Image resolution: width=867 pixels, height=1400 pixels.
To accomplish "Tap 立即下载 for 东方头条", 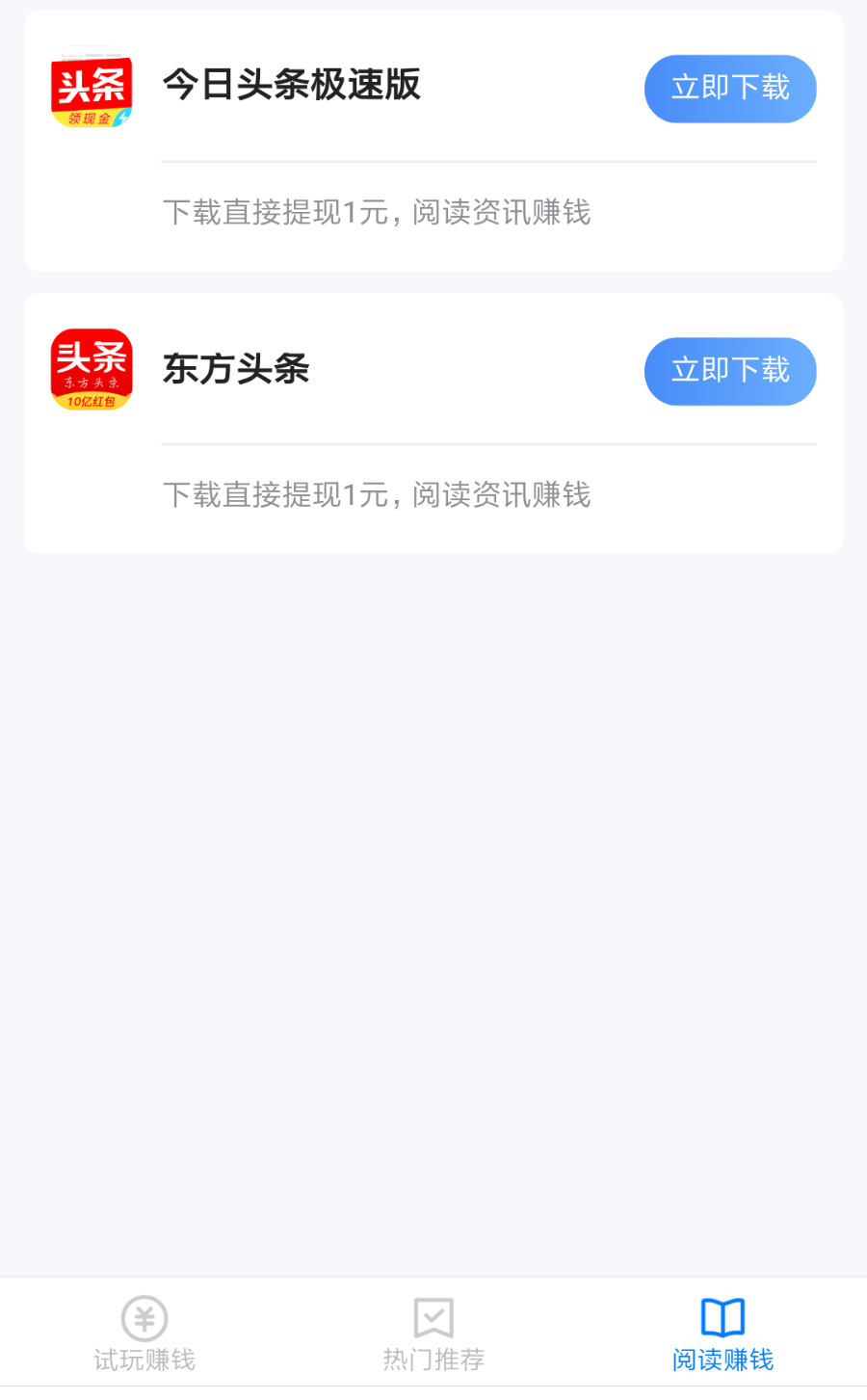I will pyautogui.click(x=730, y=371).
